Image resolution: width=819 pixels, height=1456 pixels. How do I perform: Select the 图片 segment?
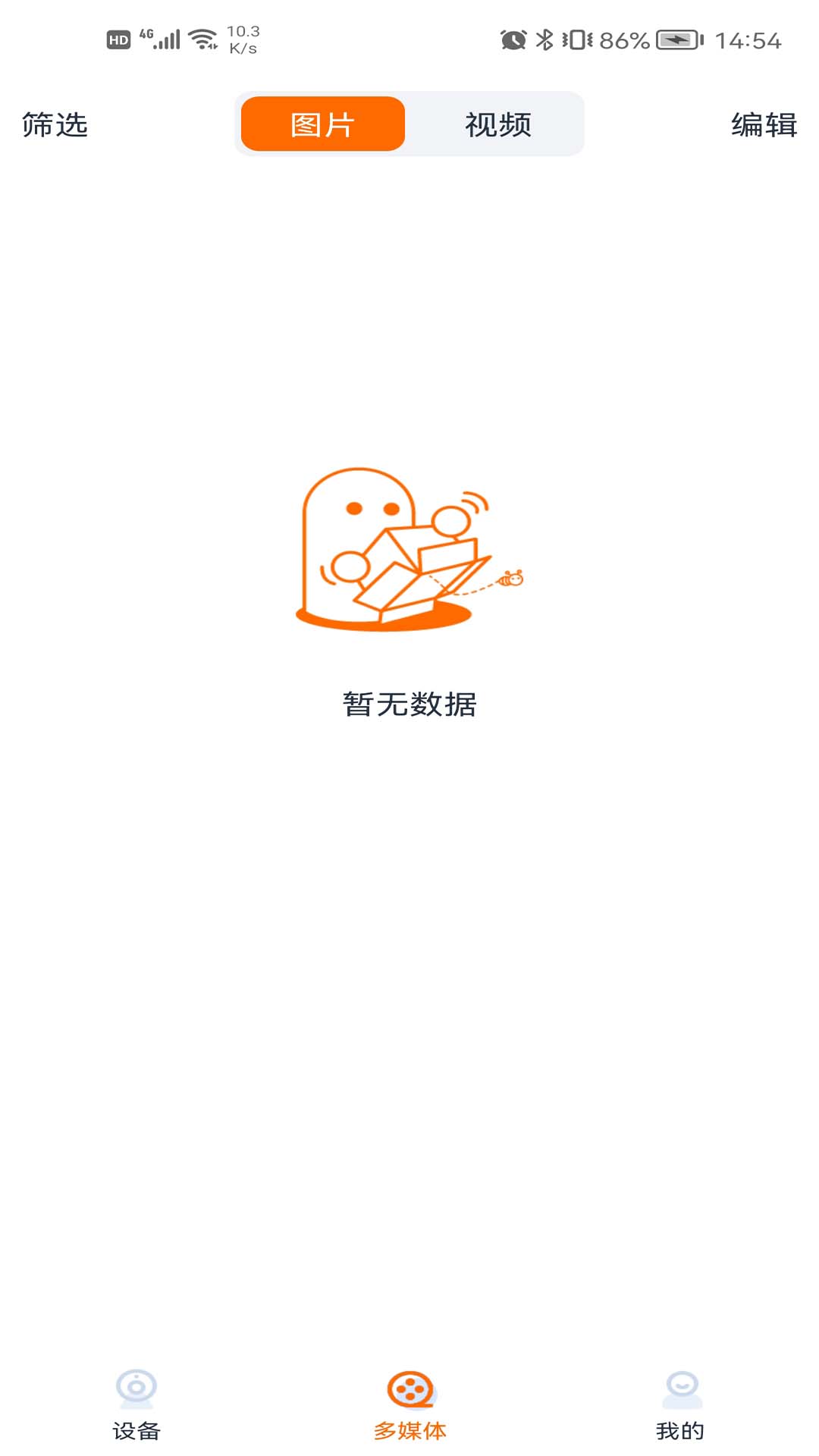click(x=323, y=124)
